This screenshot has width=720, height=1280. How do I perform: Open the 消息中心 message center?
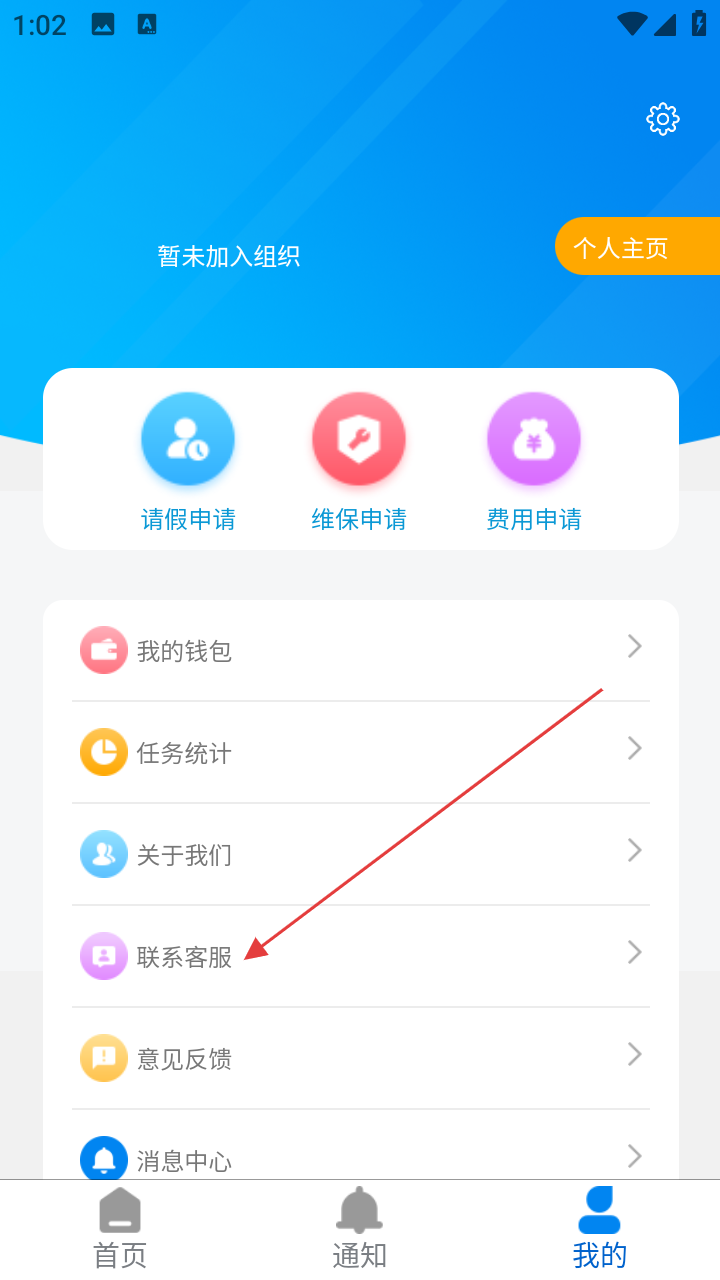click(360, 1158)
